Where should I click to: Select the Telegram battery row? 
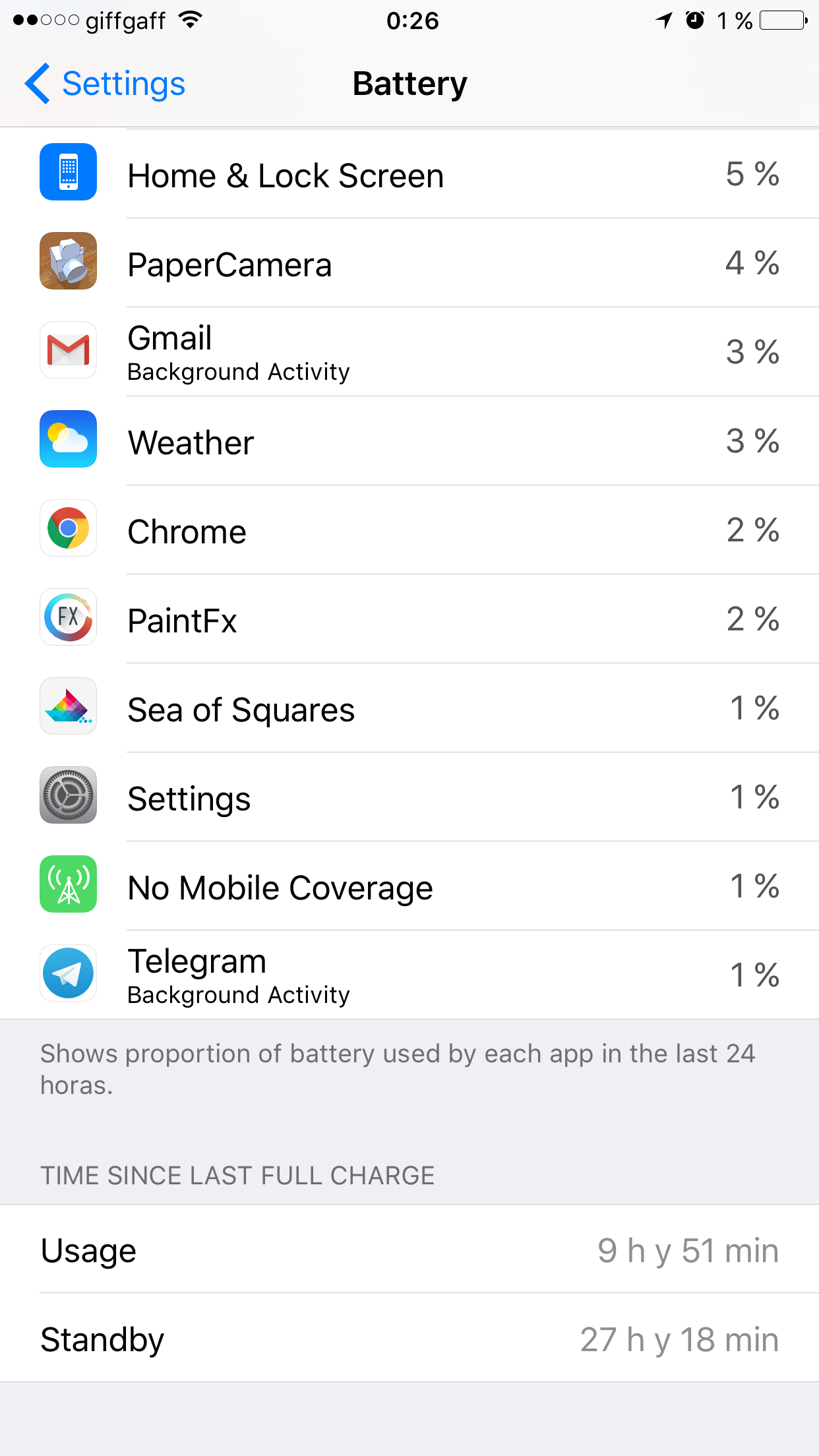409,976
